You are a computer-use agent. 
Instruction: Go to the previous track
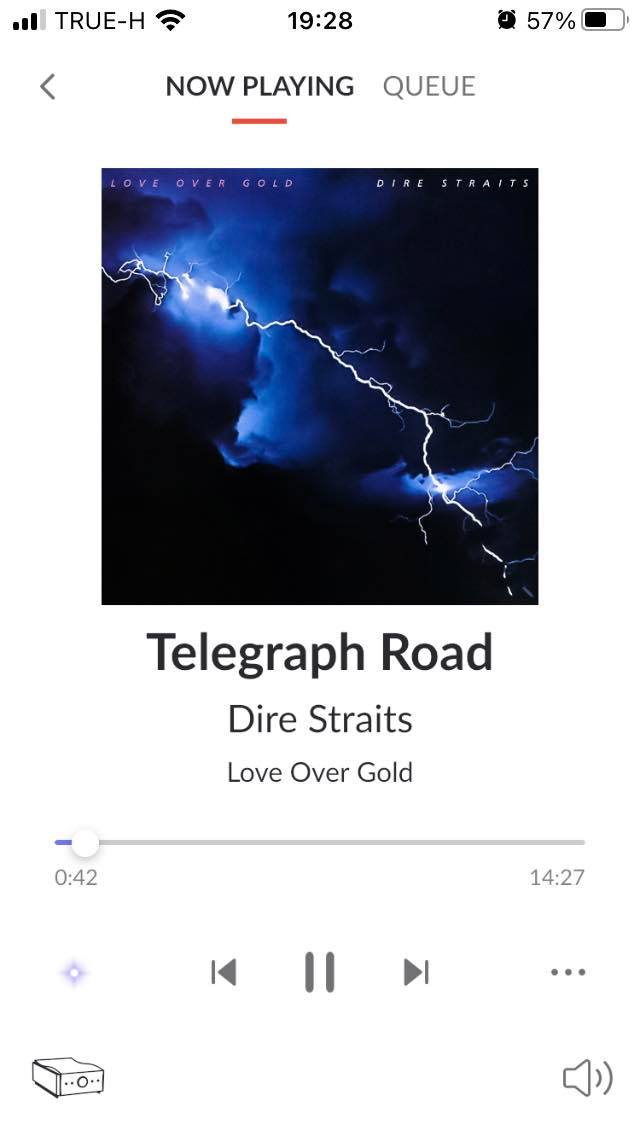[x=223, y=972]
